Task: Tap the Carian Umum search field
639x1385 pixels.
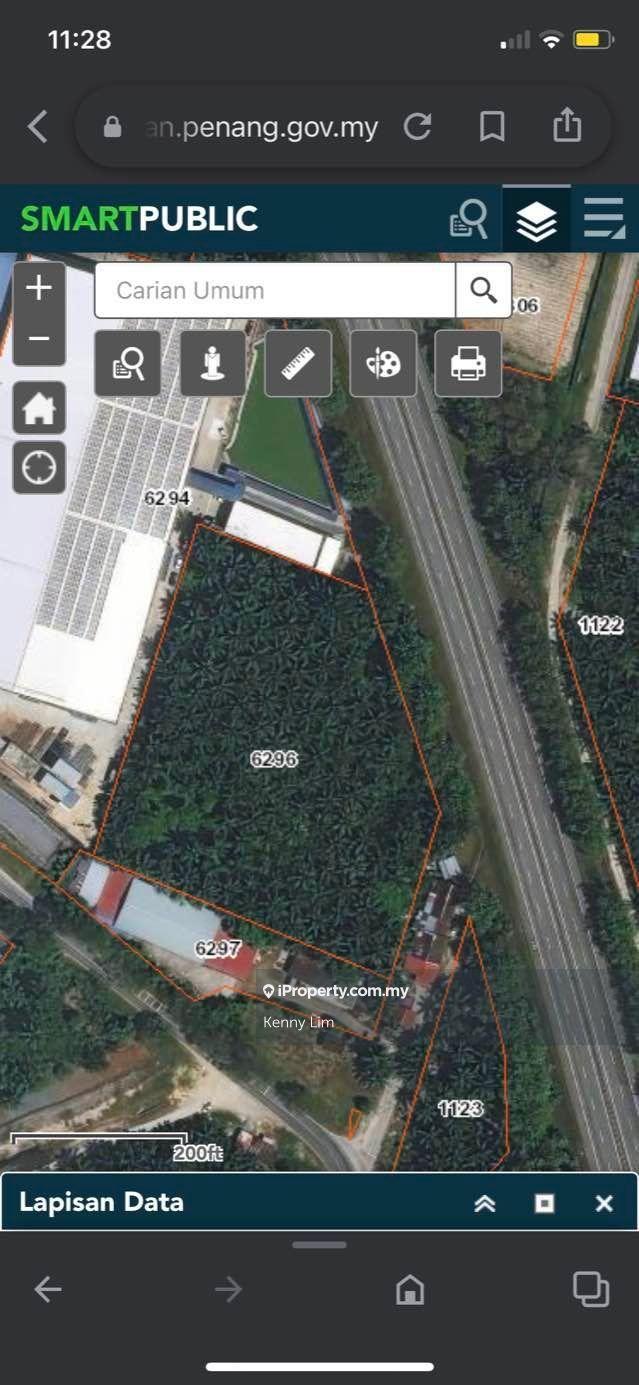Action: [275, 291]
